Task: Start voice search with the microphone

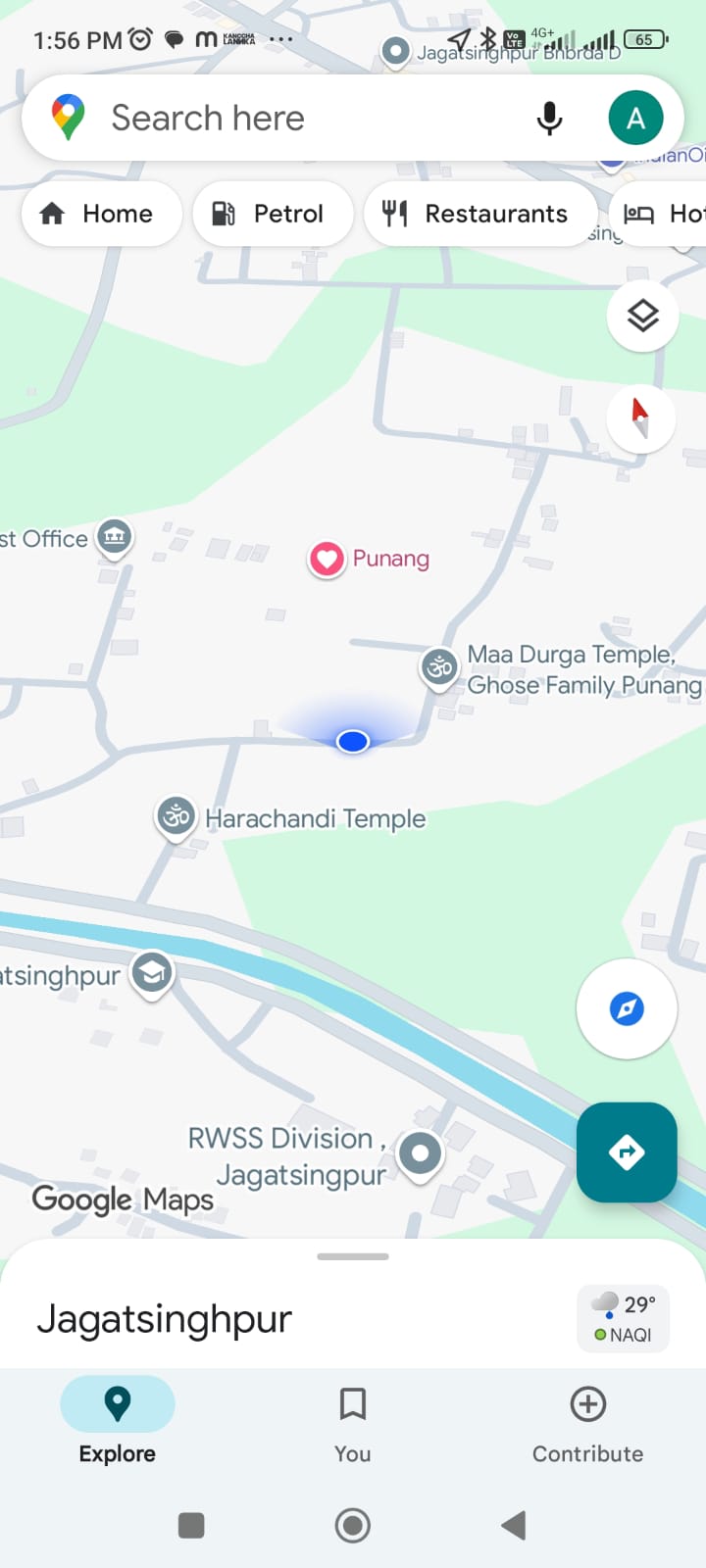Action: [549, 119]
